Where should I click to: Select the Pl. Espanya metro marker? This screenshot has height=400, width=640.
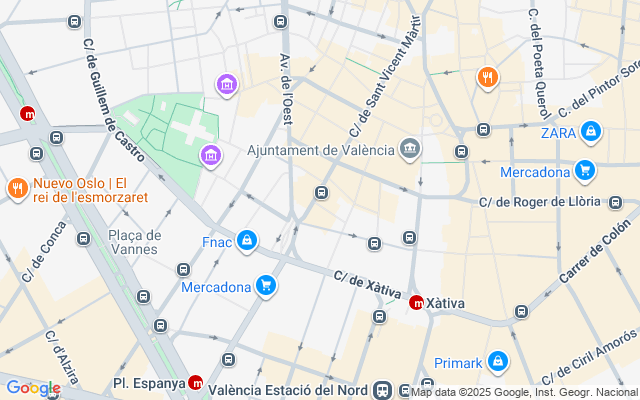pyautogui.click(x=196, y=382)
